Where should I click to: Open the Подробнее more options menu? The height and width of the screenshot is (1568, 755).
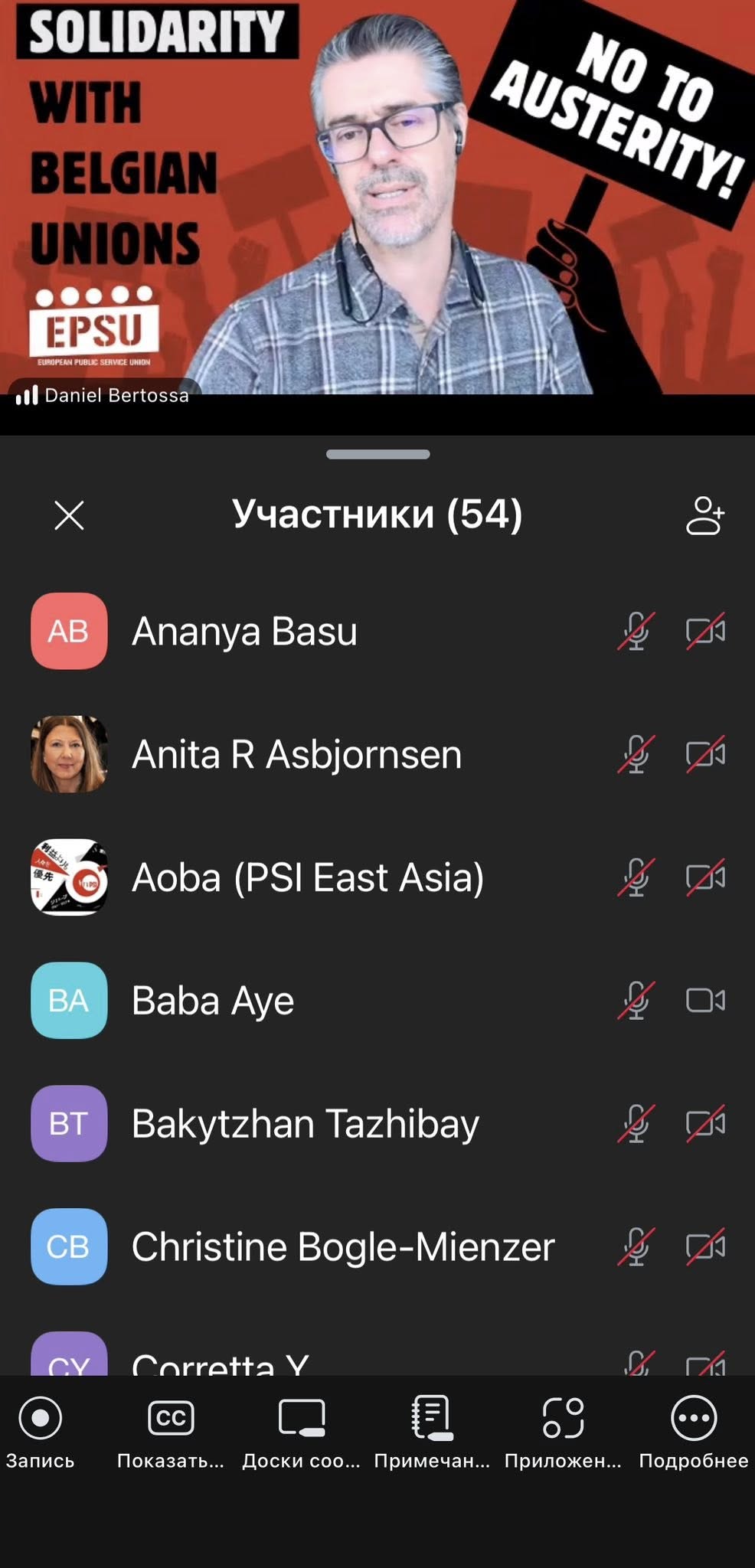coord(694,1432)
